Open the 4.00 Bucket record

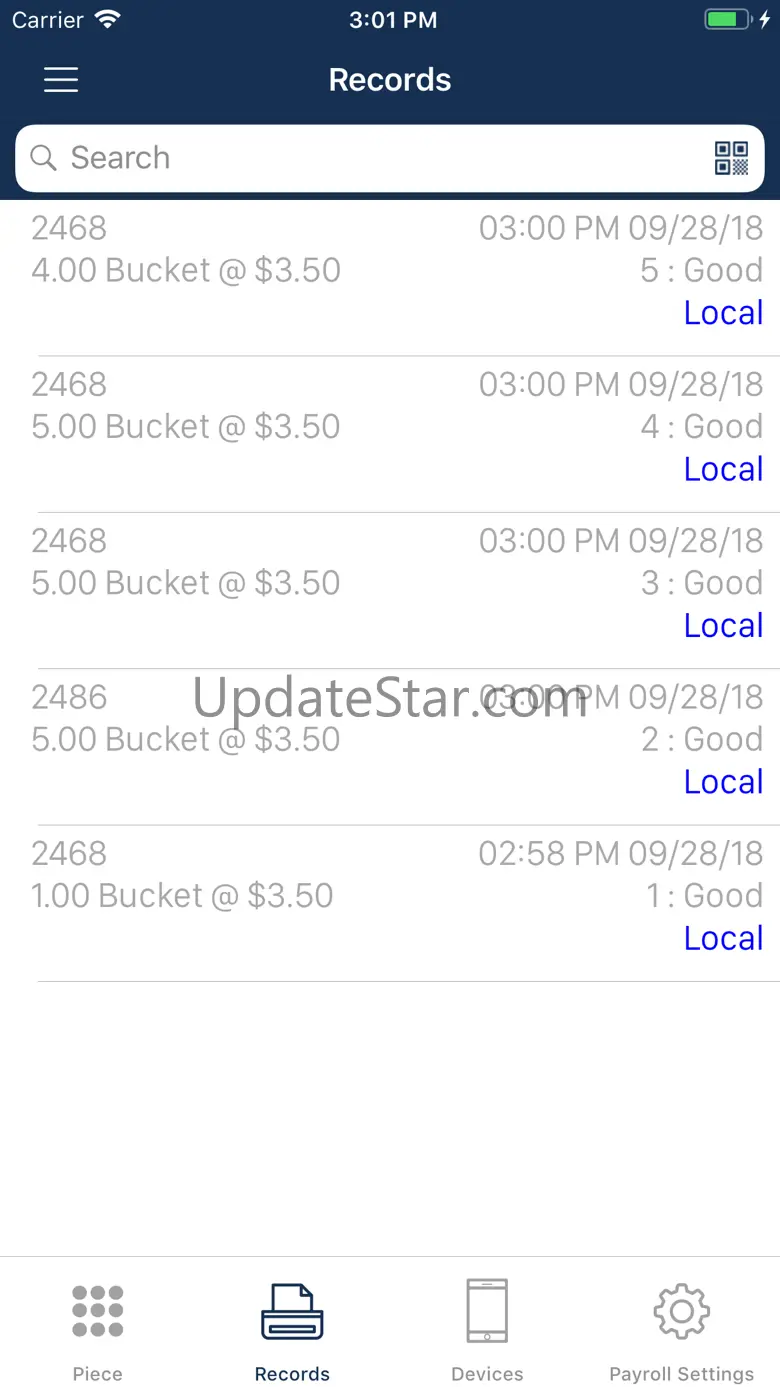pos(390,278)
